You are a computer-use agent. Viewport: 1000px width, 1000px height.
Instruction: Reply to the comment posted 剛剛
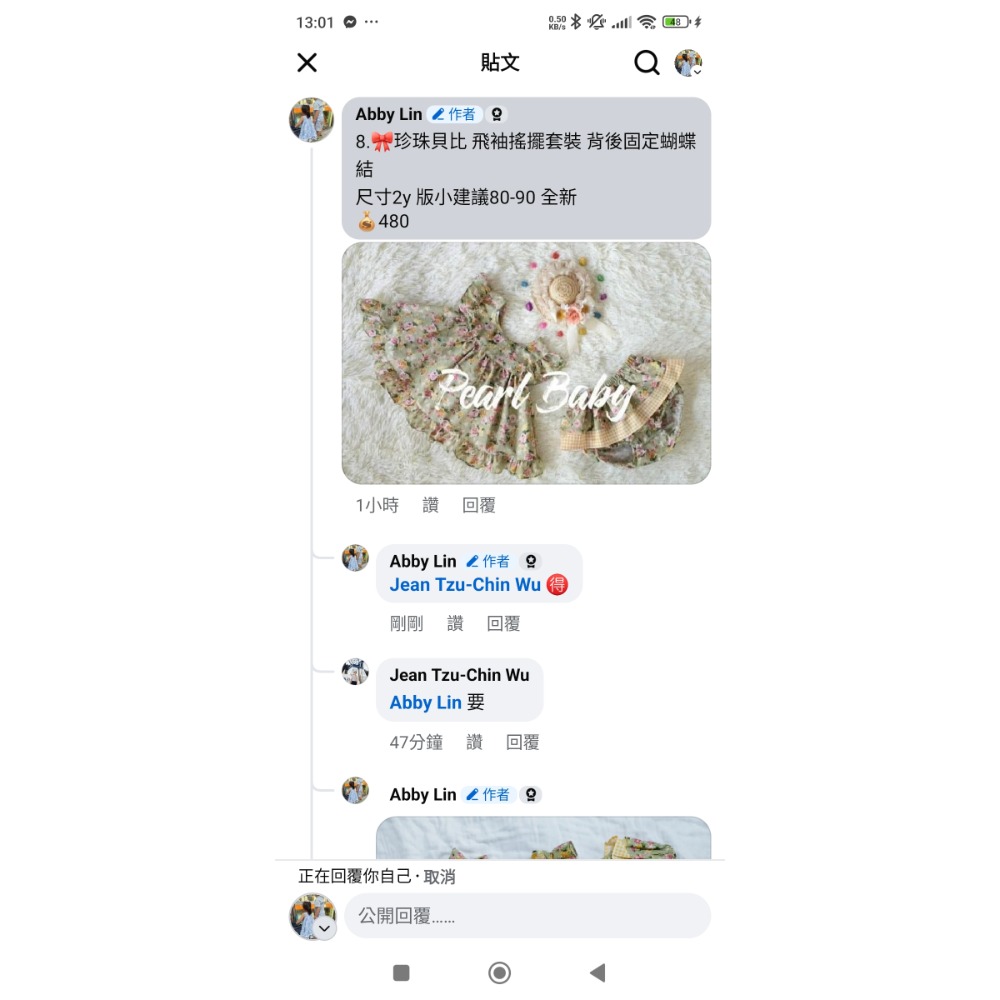pyautogui.click(x=503, y=624)
